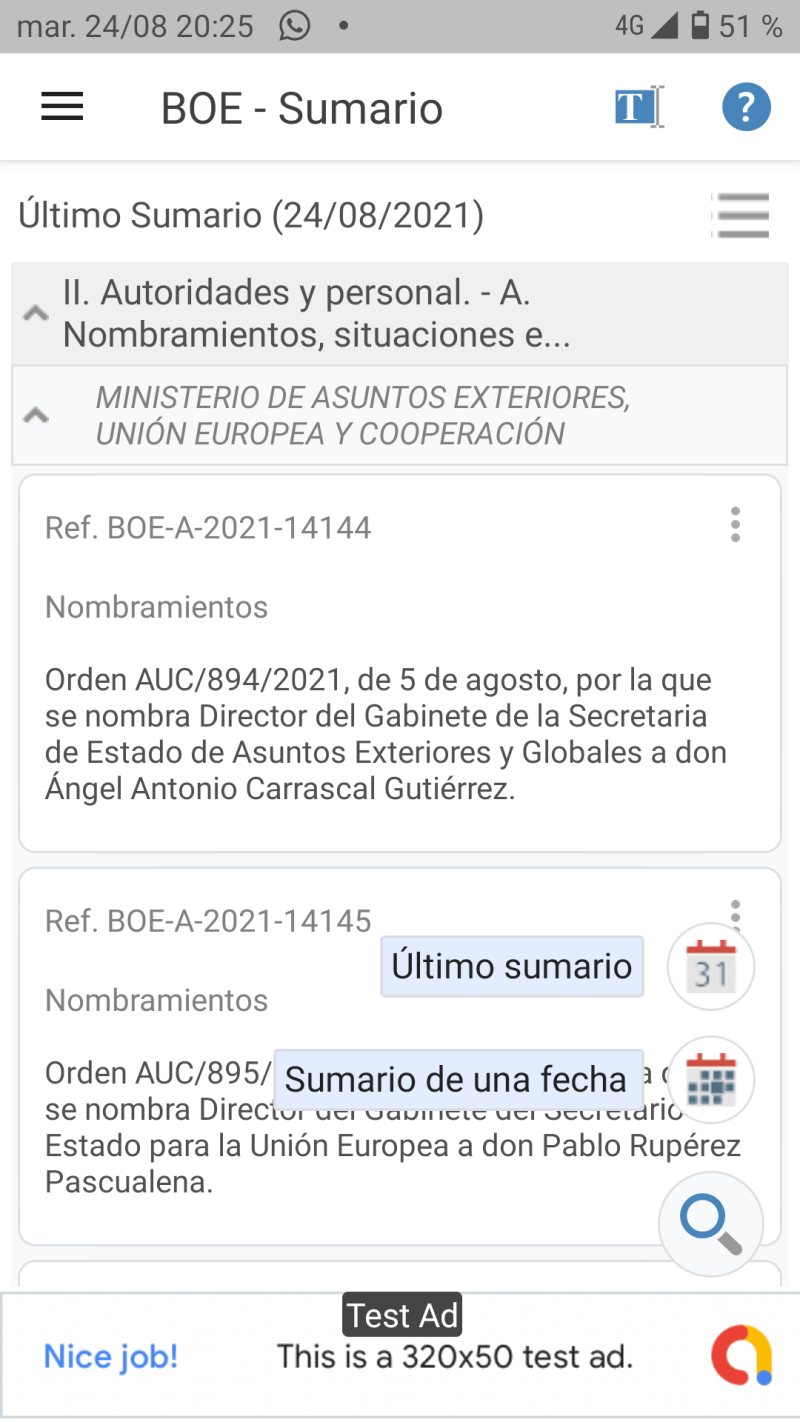Open the Nice job! test ad banner
Screen dimensions: 800x1422
click(400, 1356)
